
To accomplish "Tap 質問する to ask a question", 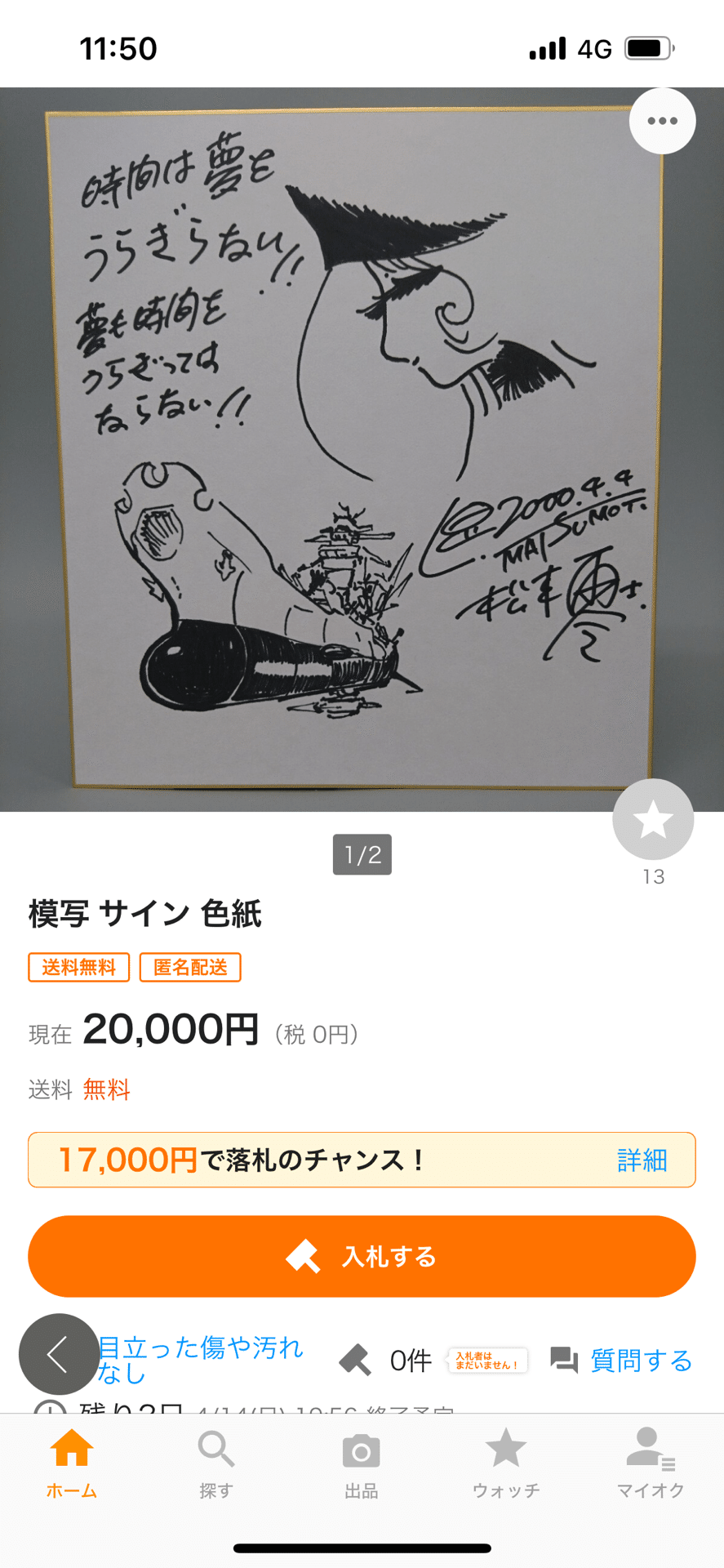I will point(641,1356).
